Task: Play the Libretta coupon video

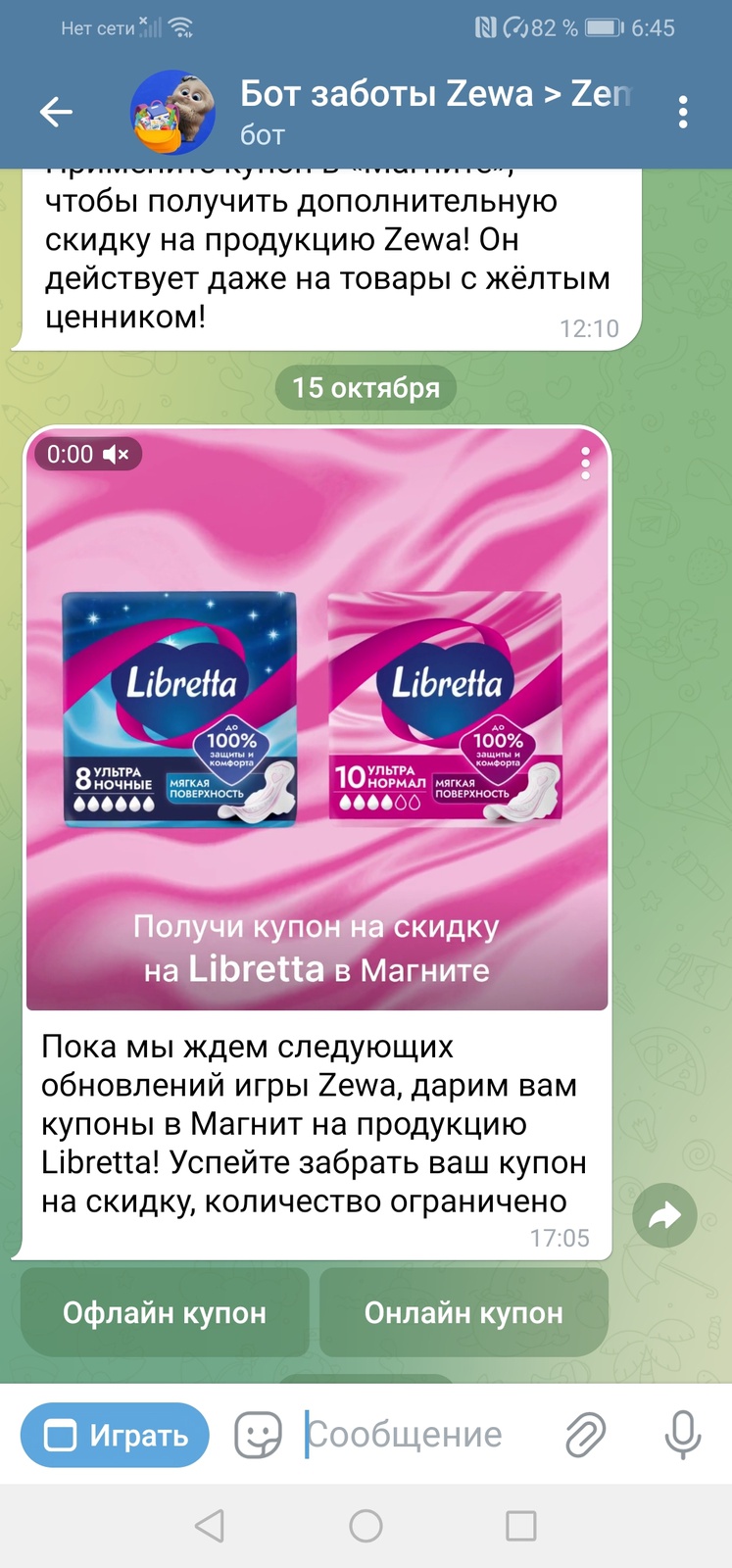Action: pos(317,720)
